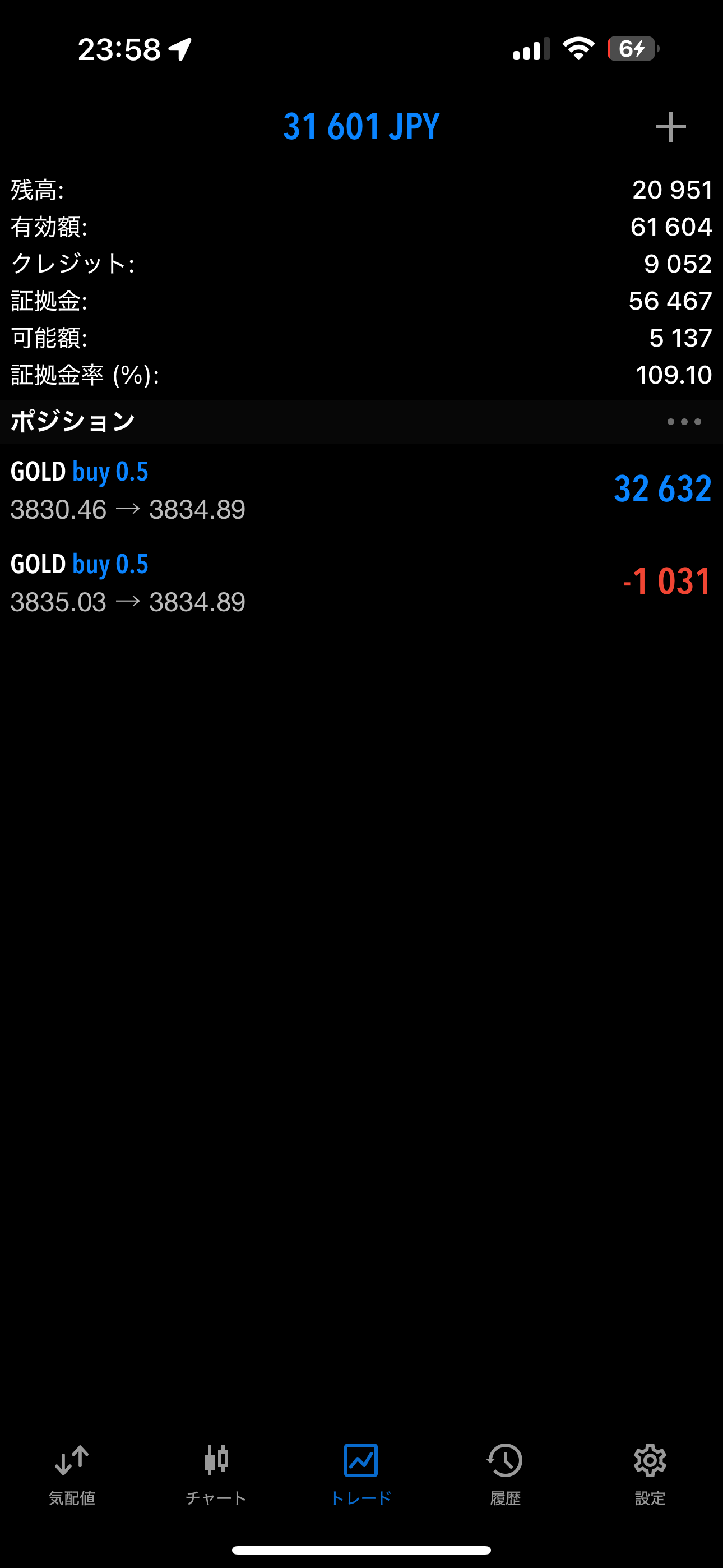The width and height of the screenshot is (723, 1568).
Task: Switch to the チャート tab
Action: coord(216,1474)
